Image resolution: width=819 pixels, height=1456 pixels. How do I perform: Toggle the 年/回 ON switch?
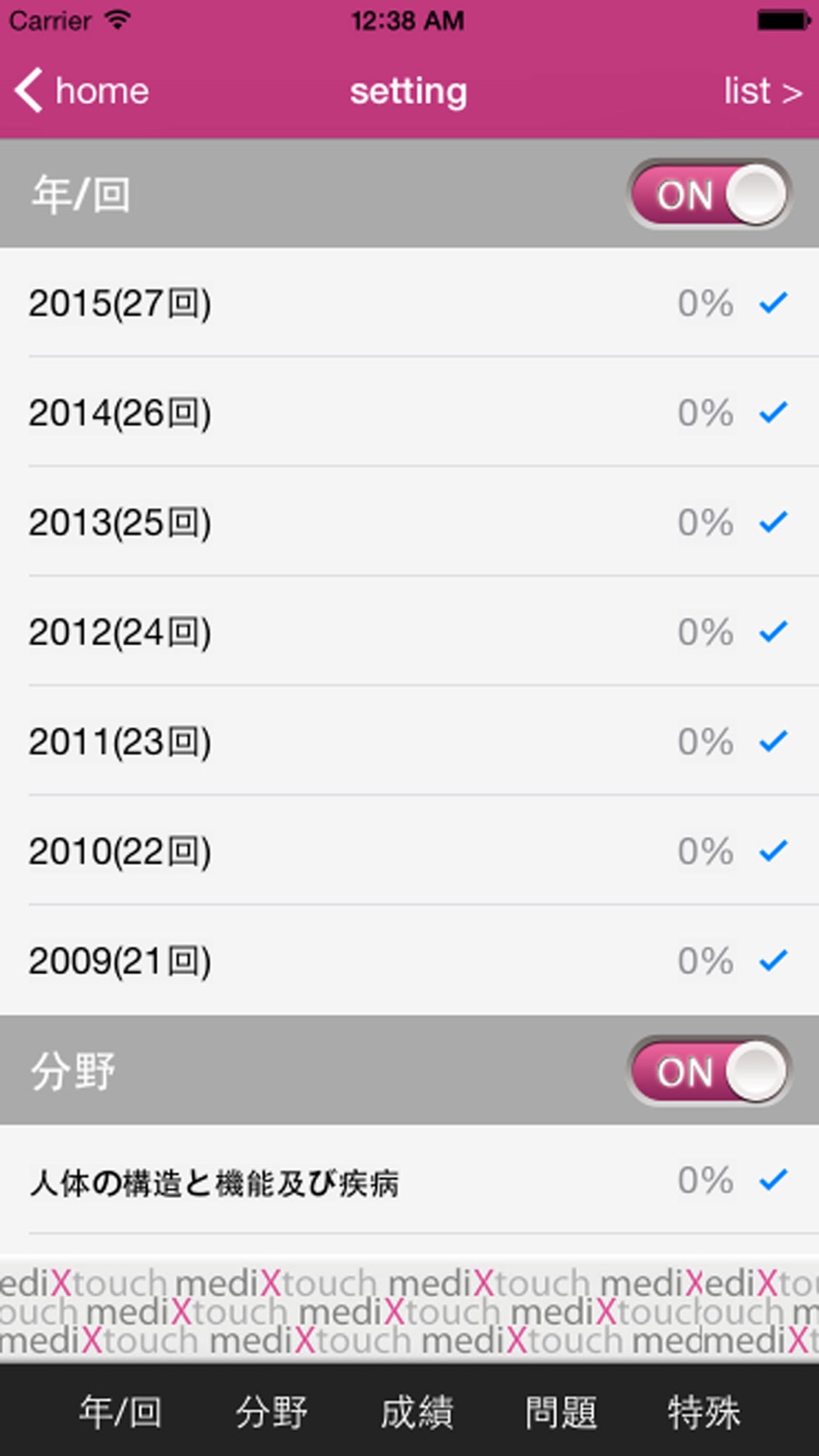[708, 195]
